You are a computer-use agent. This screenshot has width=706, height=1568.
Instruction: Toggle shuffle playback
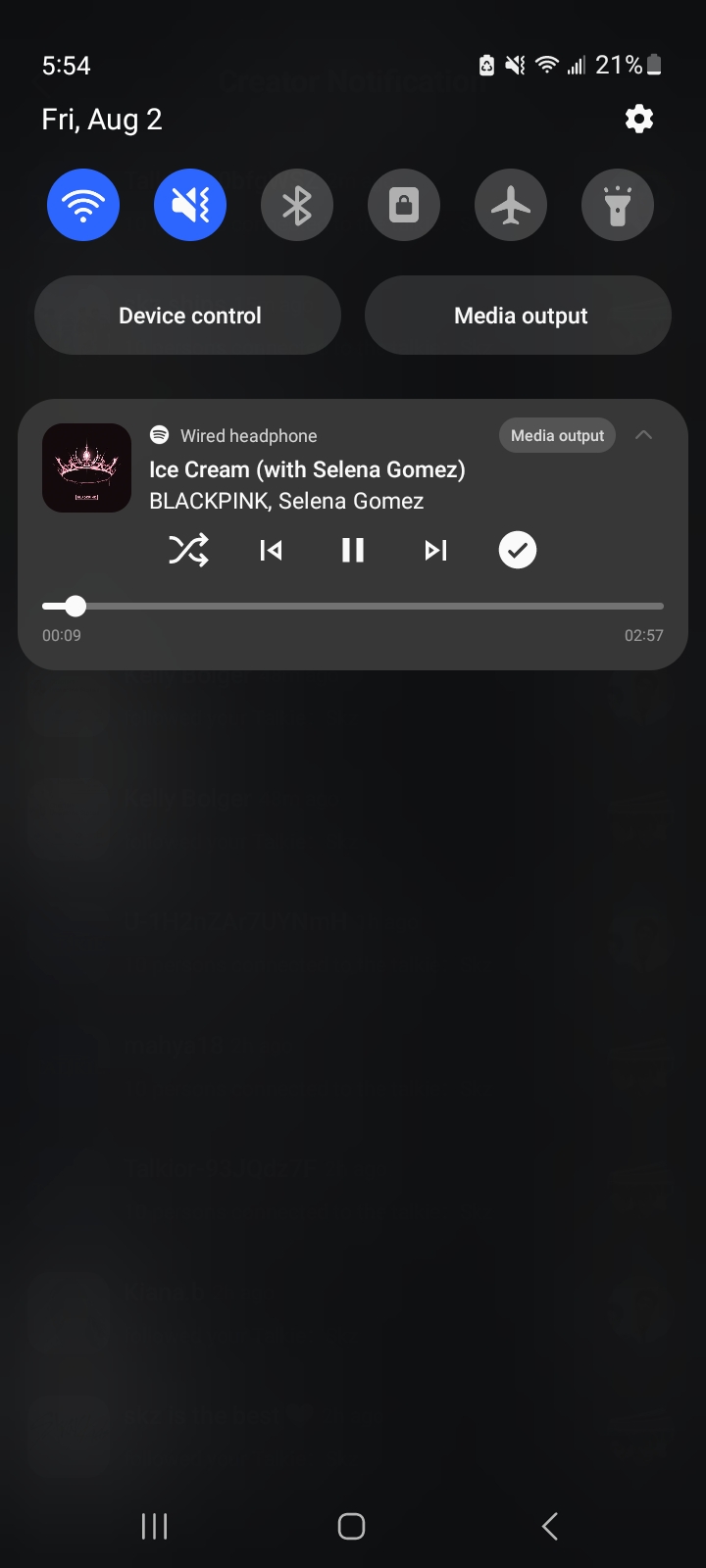(x=188, y=551)
